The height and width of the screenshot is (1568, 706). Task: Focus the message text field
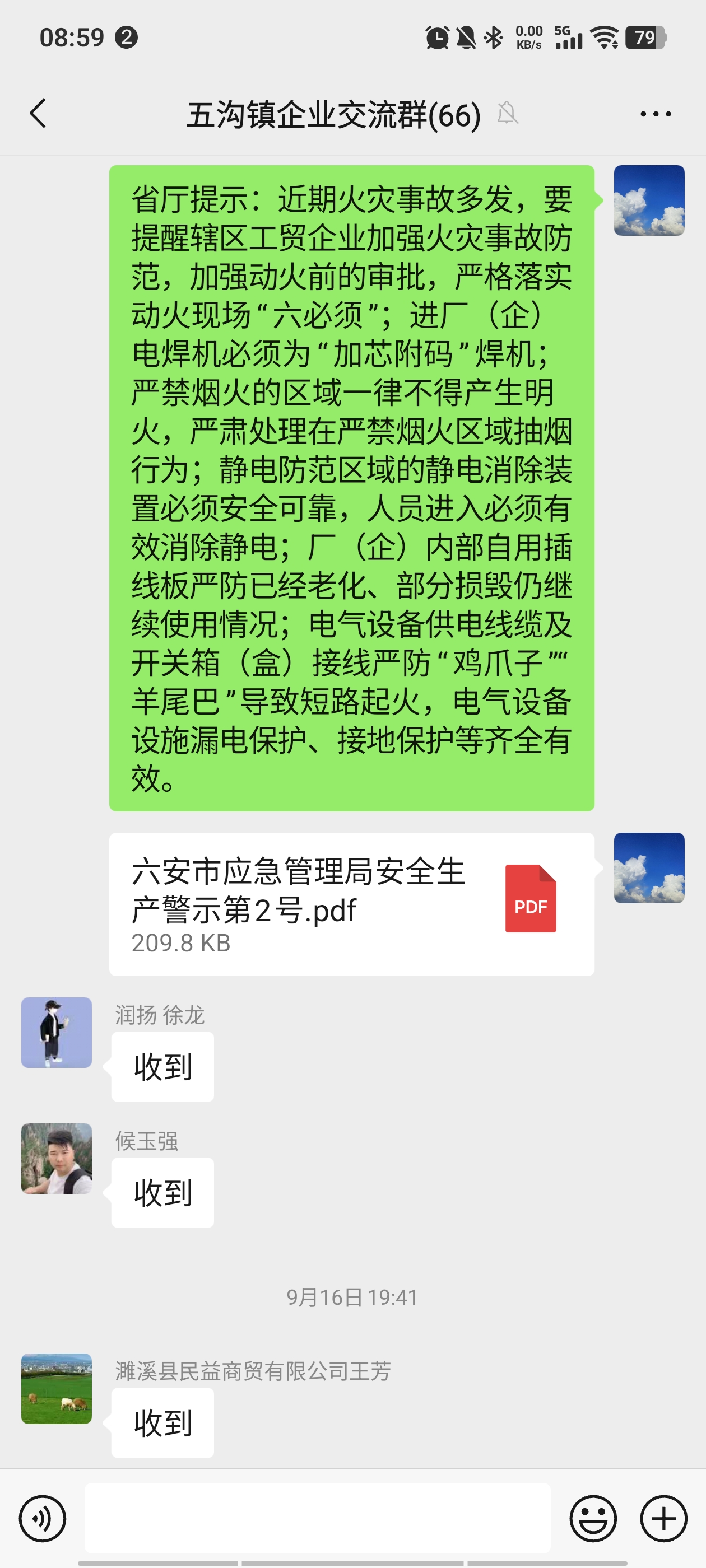click(317, 1518)
